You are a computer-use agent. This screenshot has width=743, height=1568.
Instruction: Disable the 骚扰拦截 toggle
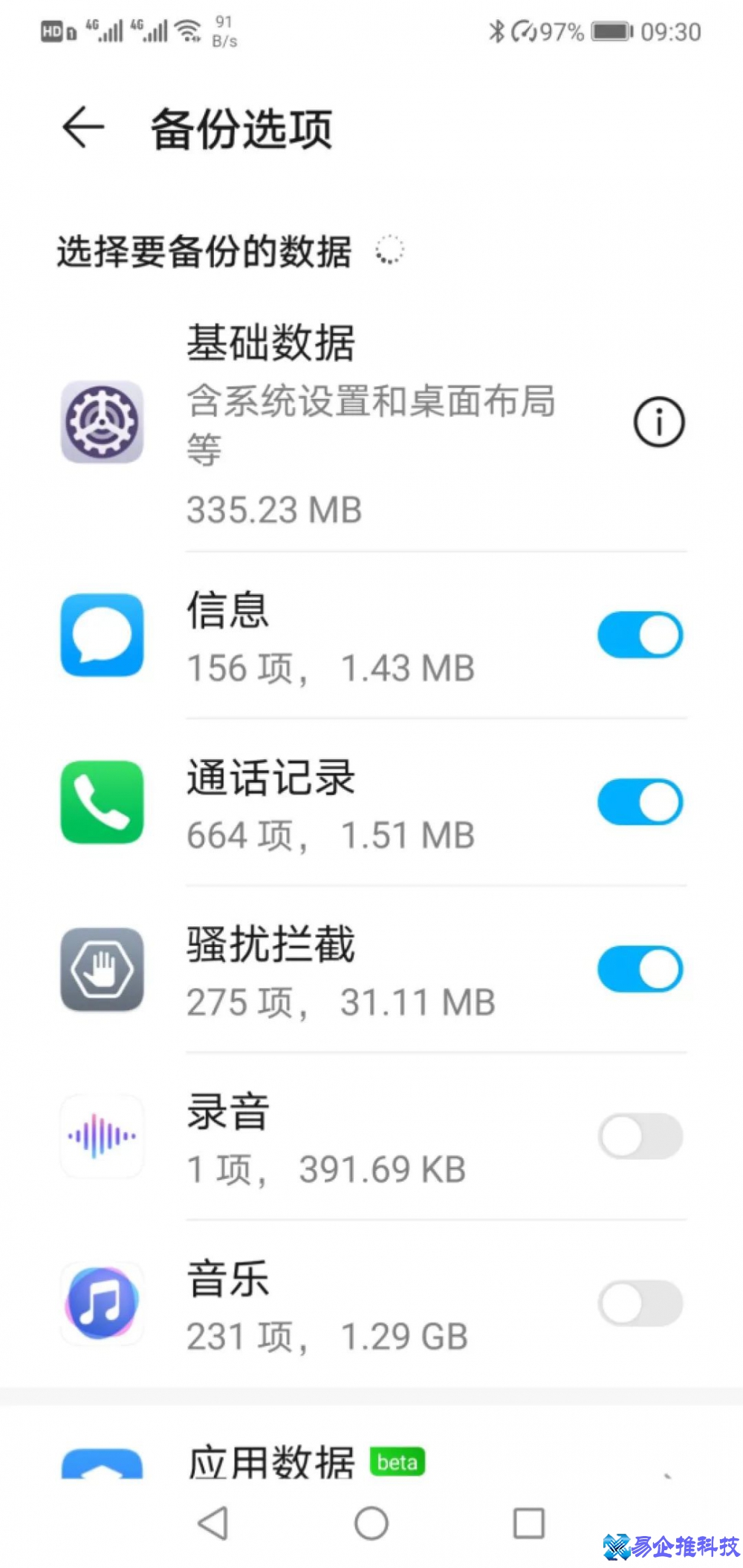pos(640,970)
